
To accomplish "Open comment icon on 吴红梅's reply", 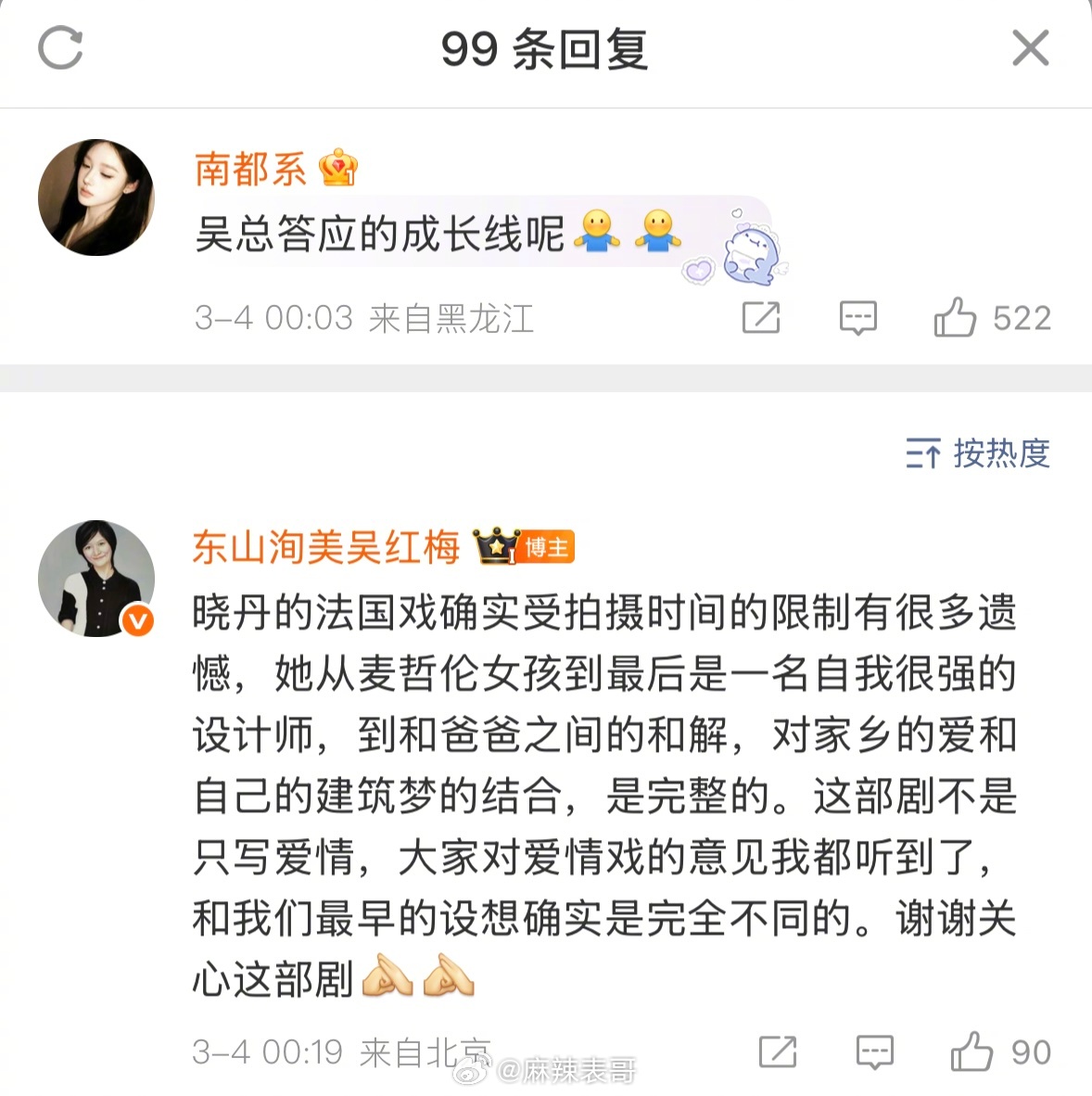I will coord(874,1052).
